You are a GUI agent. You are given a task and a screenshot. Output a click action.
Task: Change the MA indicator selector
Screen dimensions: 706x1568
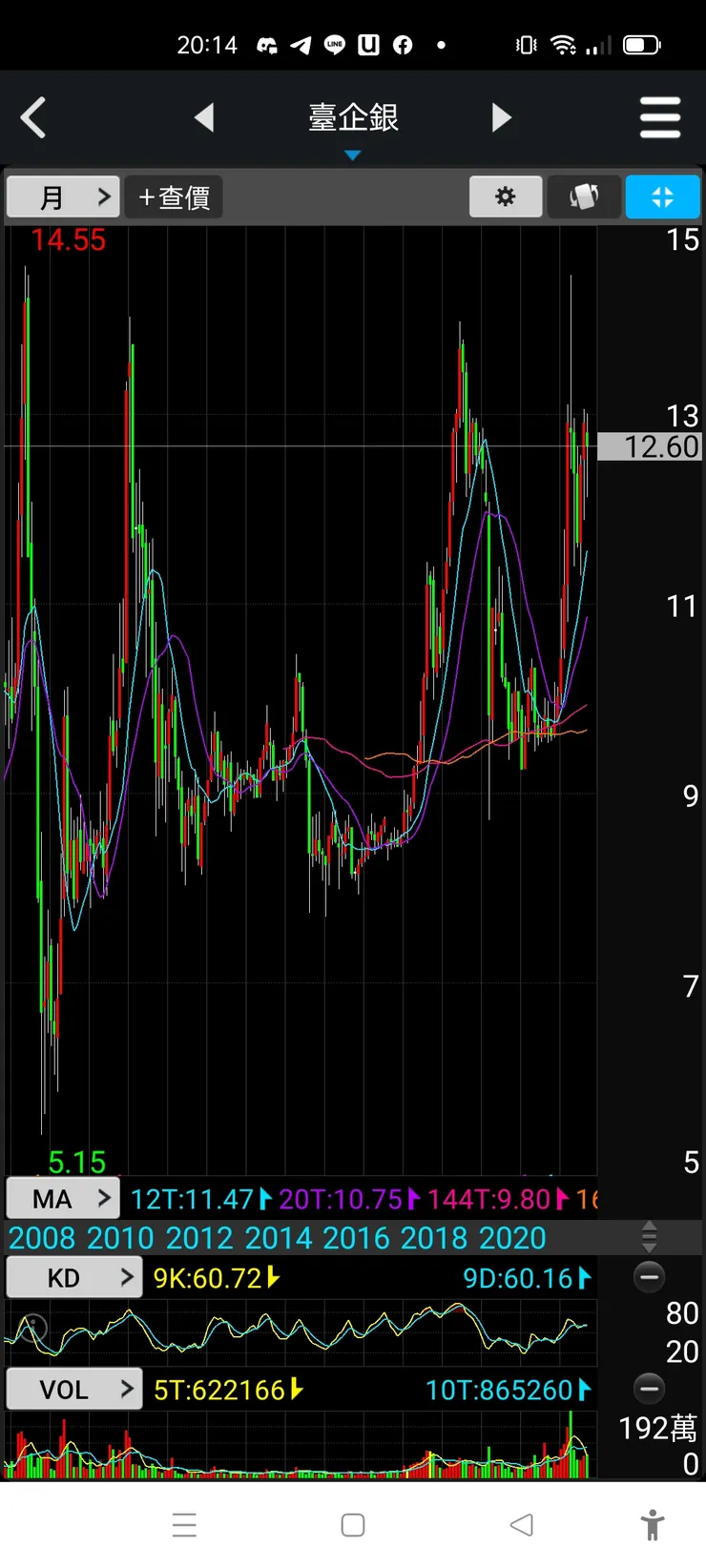point(63,1199)
